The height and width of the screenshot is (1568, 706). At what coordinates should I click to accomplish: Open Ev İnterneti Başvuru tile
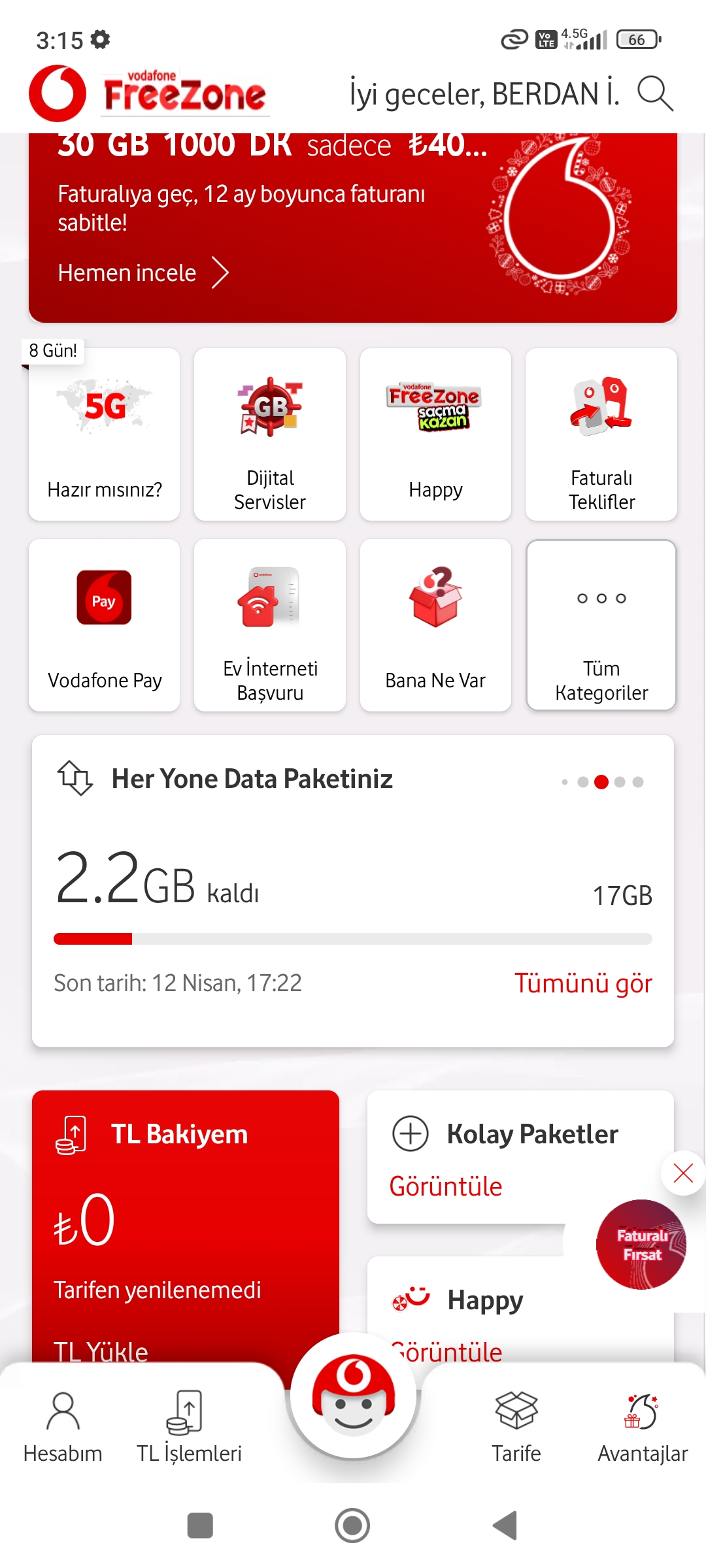tap(270, 625)
